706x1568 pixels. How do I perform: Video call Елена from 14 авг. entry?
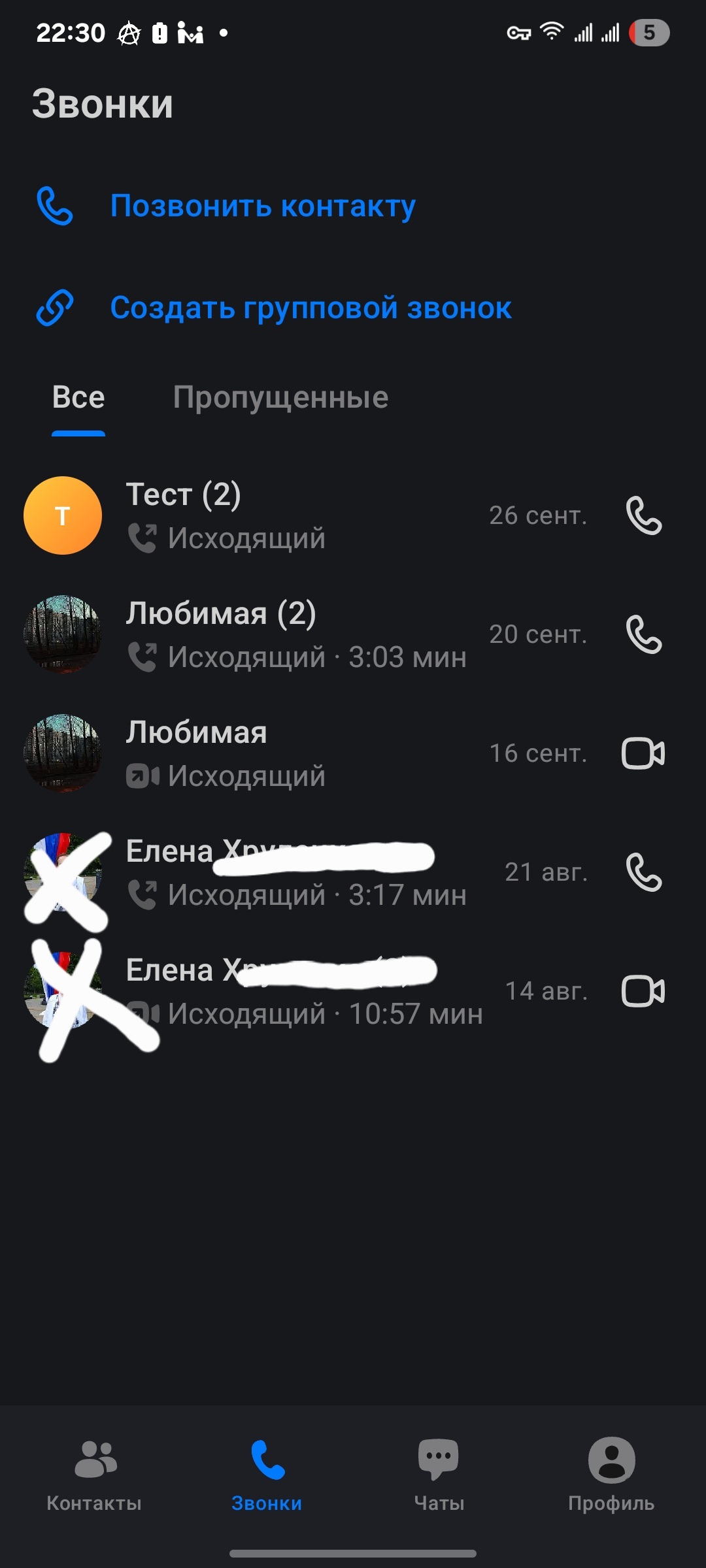[x=643, y=991]
